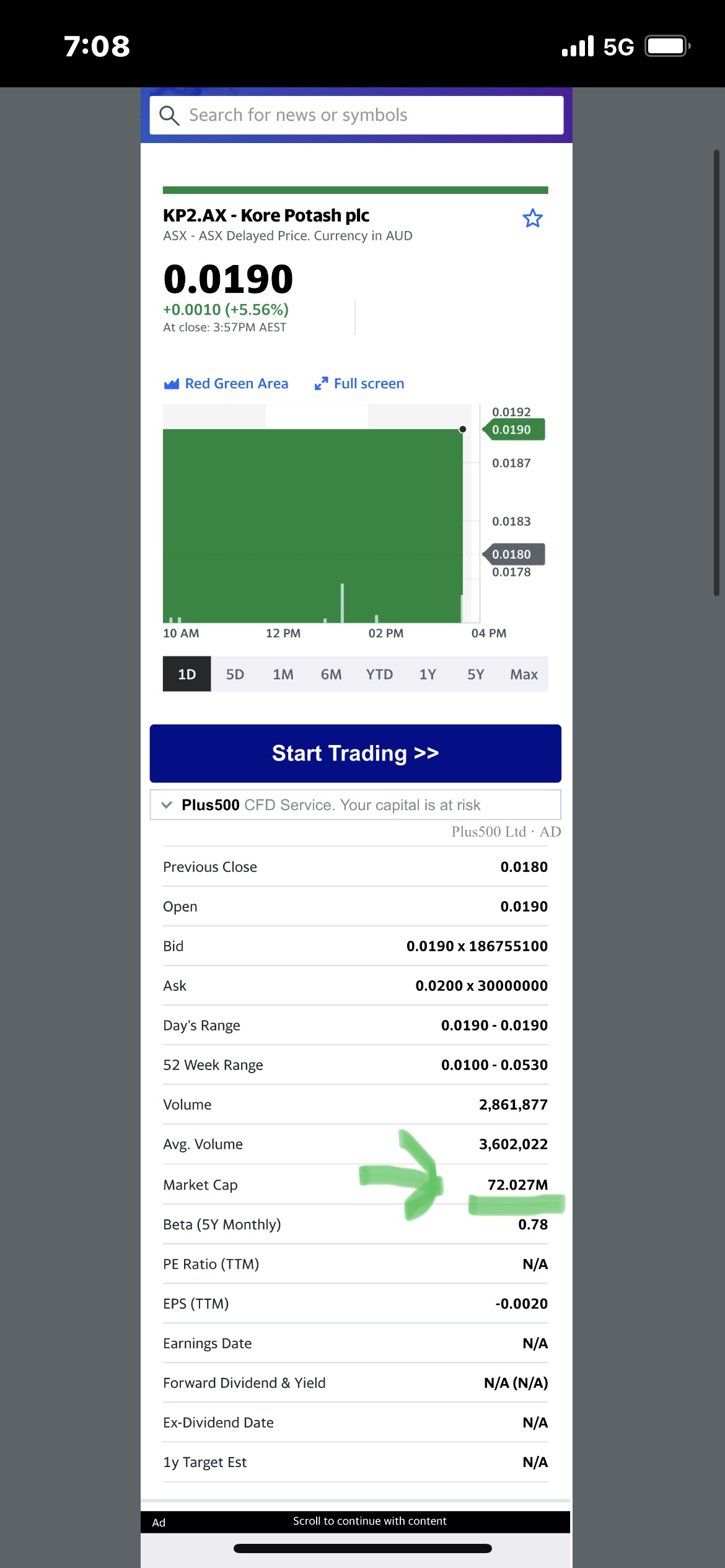Show the YTD chart range
The image size is (725, 1568).
379,674
